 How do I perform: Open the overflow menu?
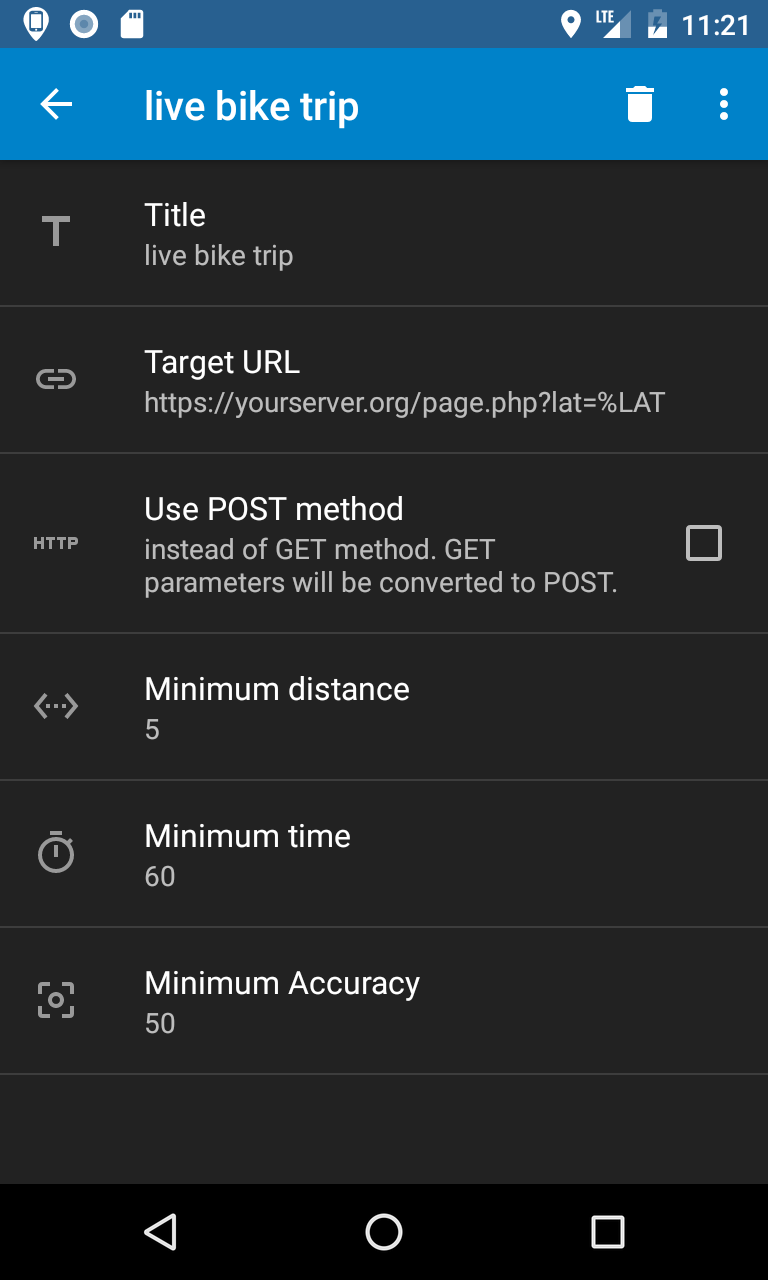724,104
